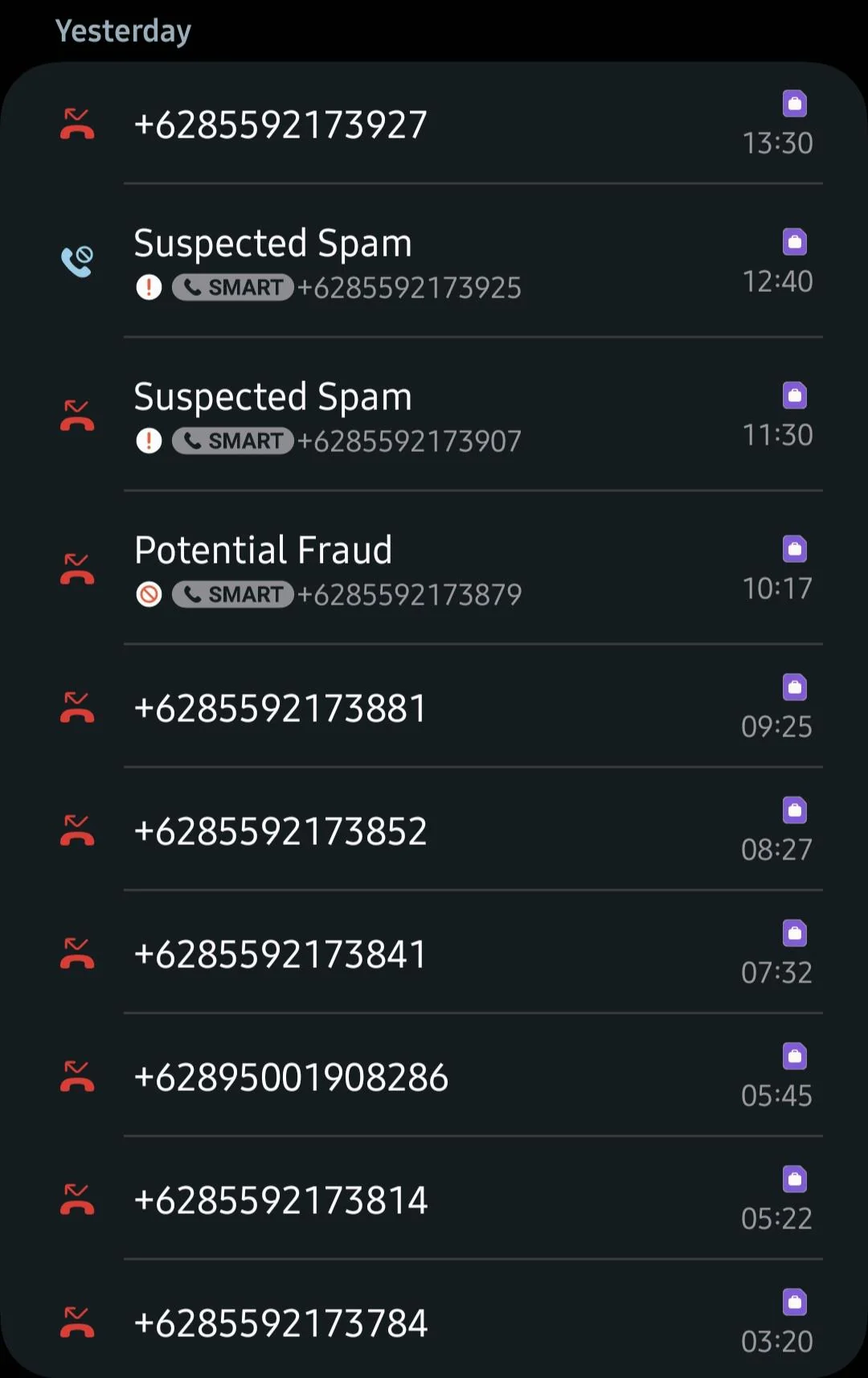Tap the missed call icon beside +62895001908286
The height and width of the screenshot is (1378, 868).
click(77, 1077)
